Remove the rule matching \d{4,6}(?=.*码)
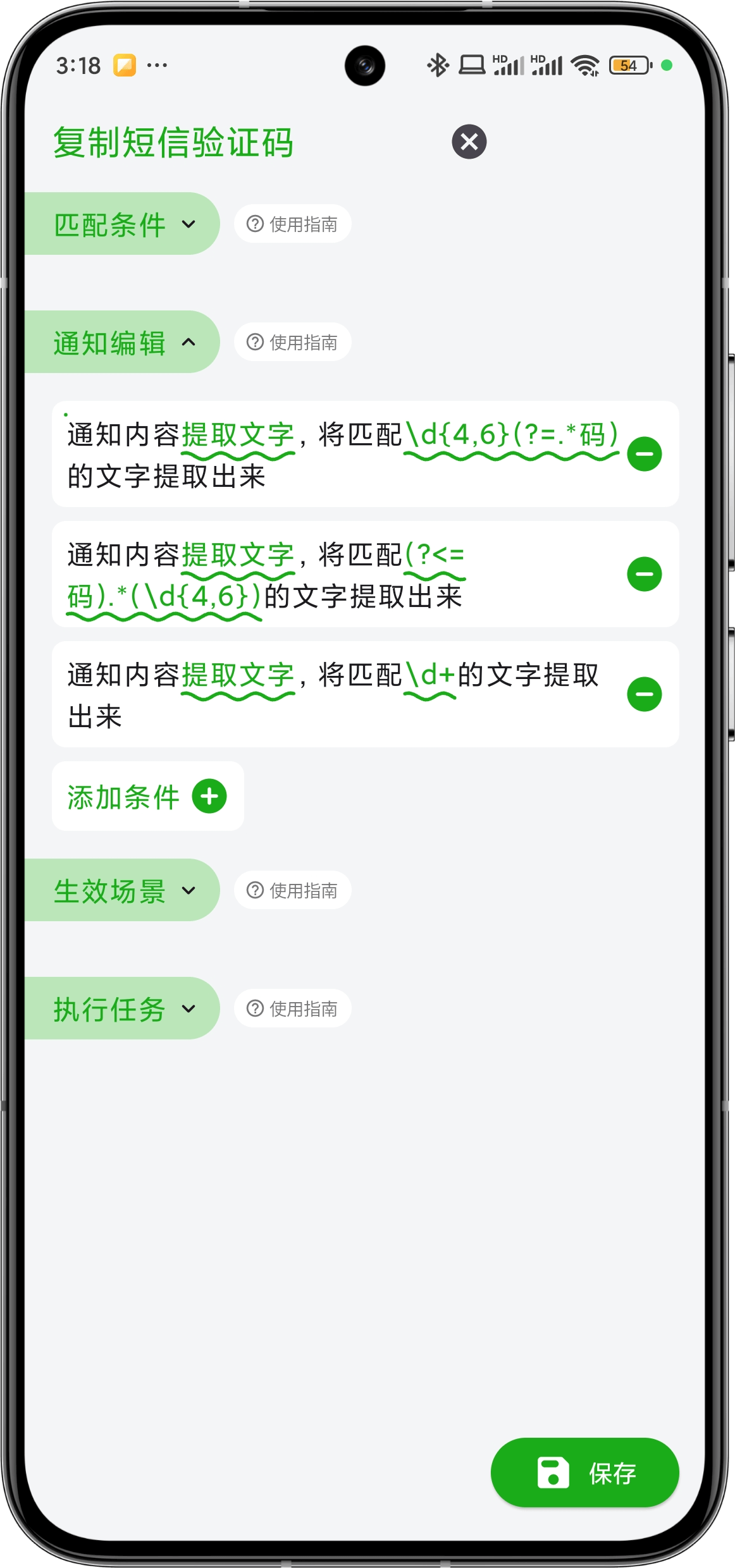Screen dimensions: 735x1568 coord(644,454)
